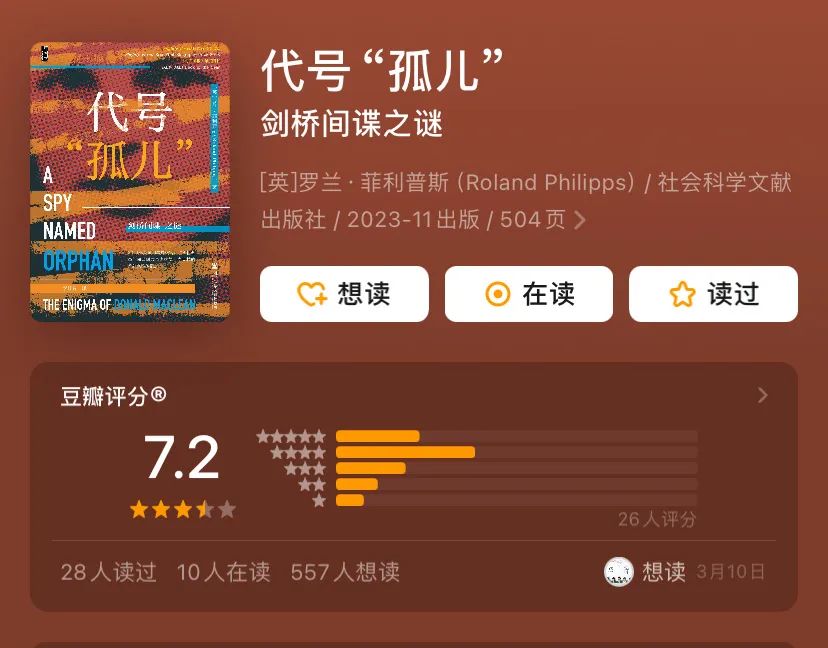Open the 豆瓣评分 rating details
This screenshot has height=648, width=828.
click(x=762, y=396)
